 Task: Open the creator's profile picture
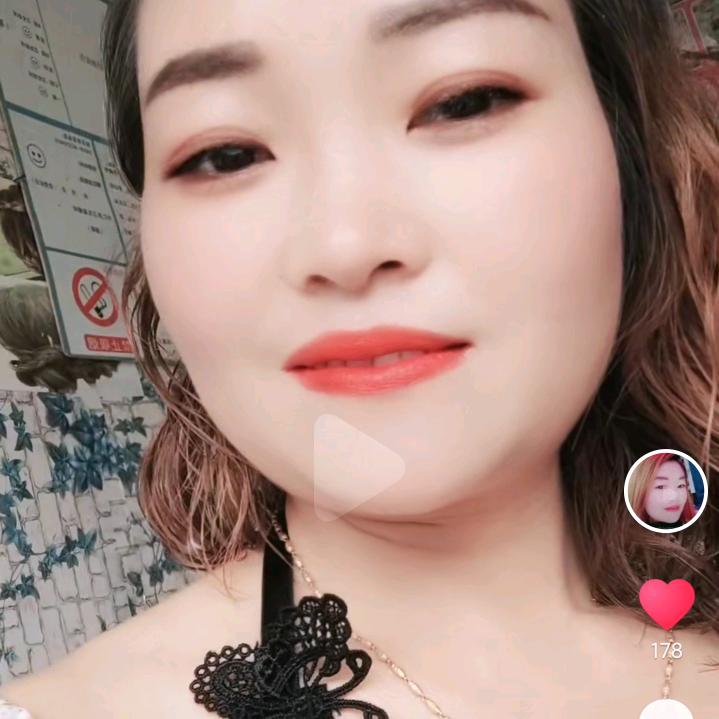[x=665, y=490]
